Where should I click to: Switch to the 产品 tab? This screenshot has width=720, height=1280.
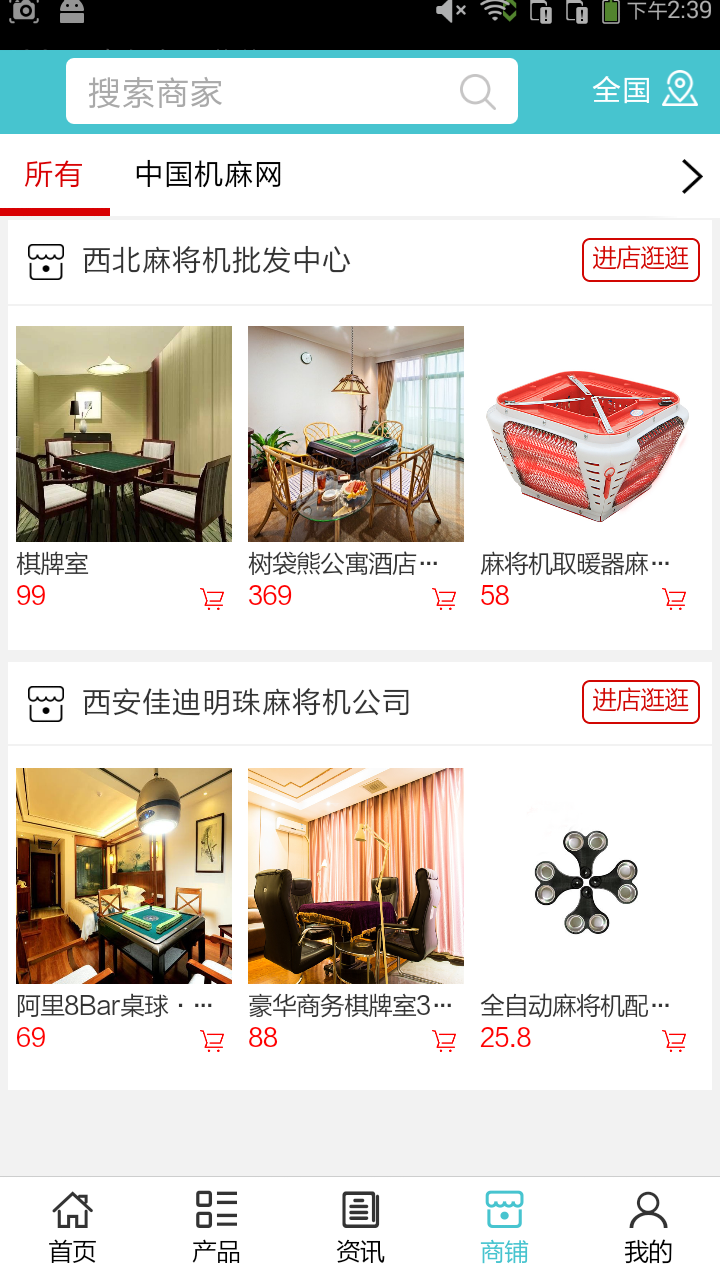(216, 1227)
